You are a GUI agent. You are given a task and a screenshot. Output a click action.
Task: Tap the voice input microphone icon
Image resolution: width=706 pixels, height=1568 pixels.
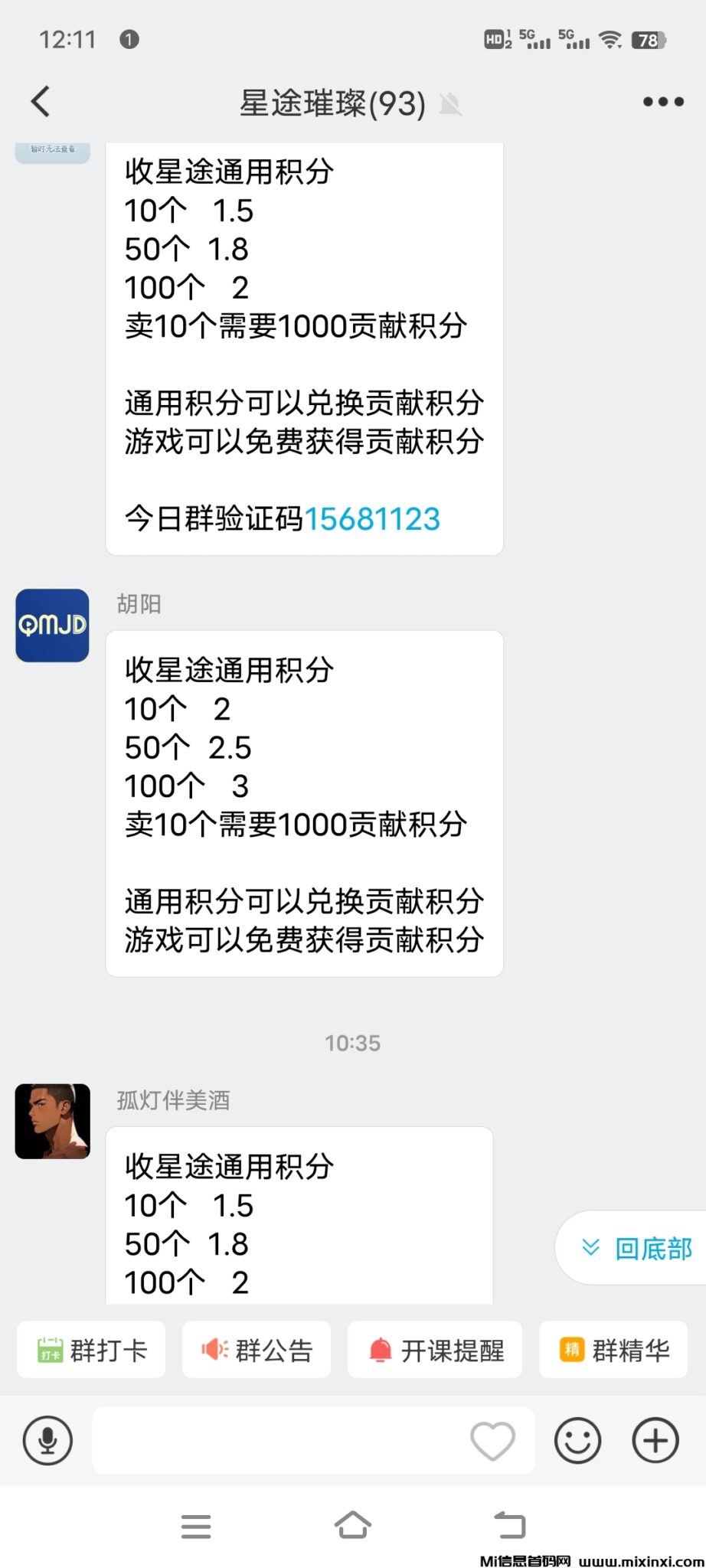click(47, 1440)
